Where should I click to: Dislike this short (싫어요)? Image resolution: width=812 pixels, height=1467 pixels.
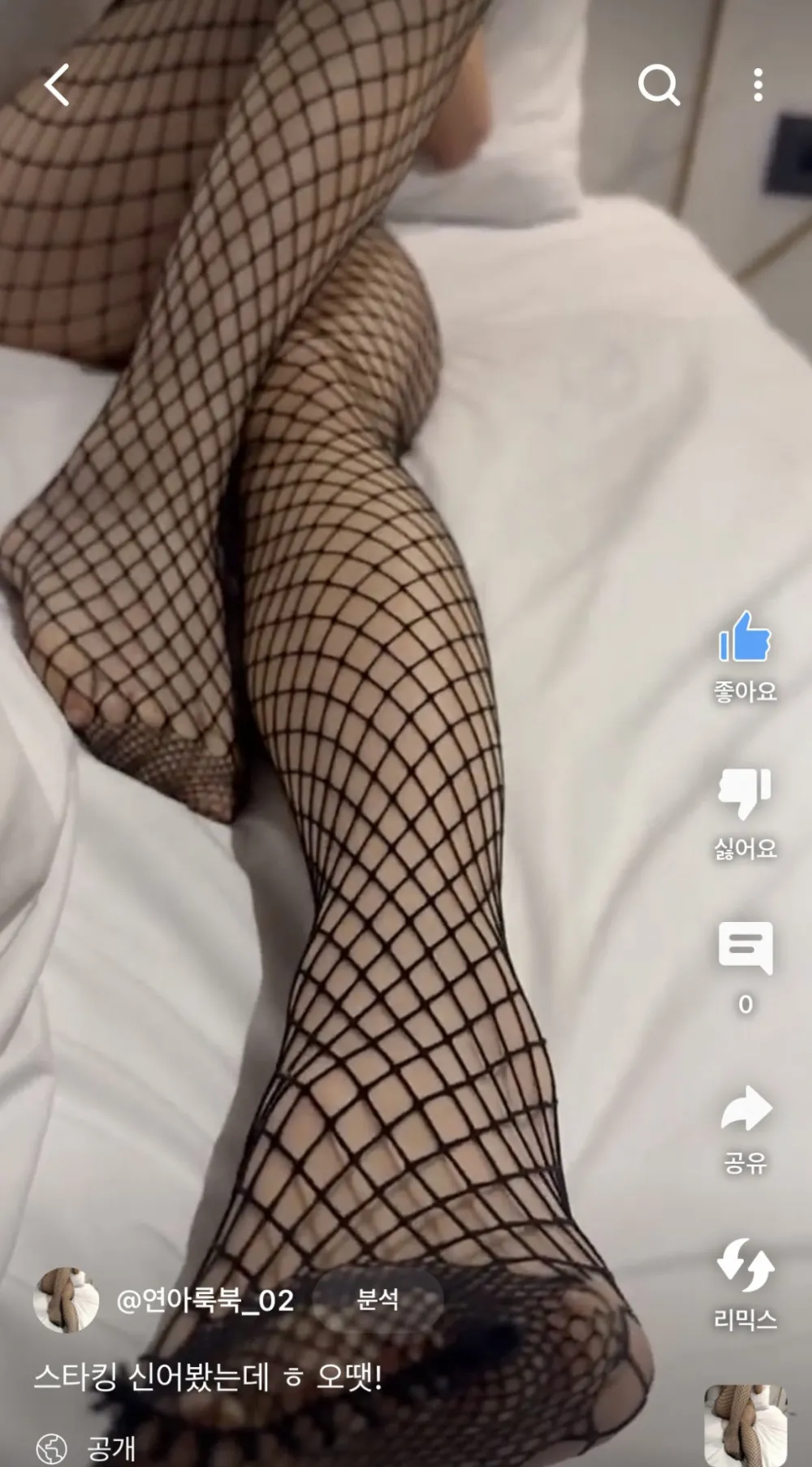[745, 794]
